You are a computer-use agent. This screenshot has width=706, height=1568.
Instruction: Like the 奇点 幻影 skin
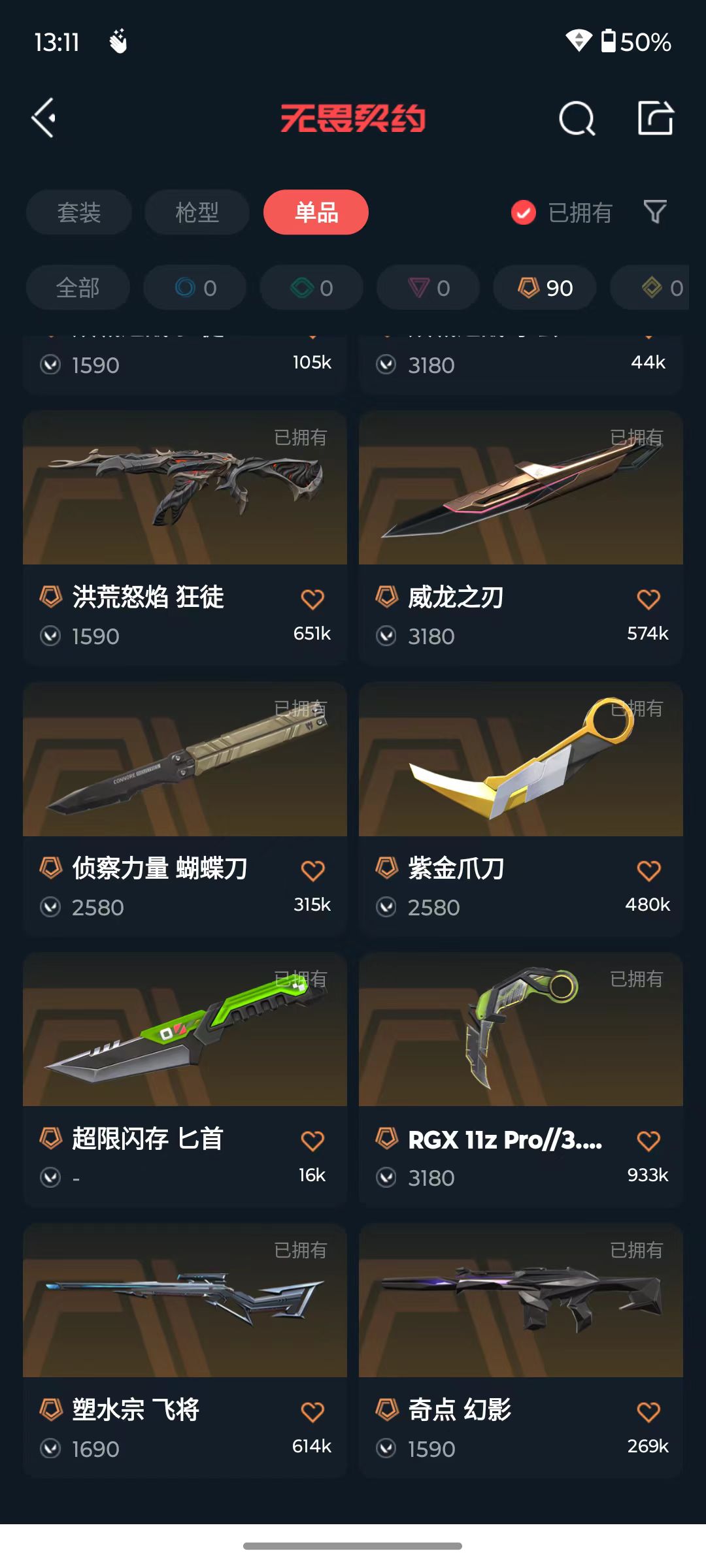click(x=648, y=1412)
